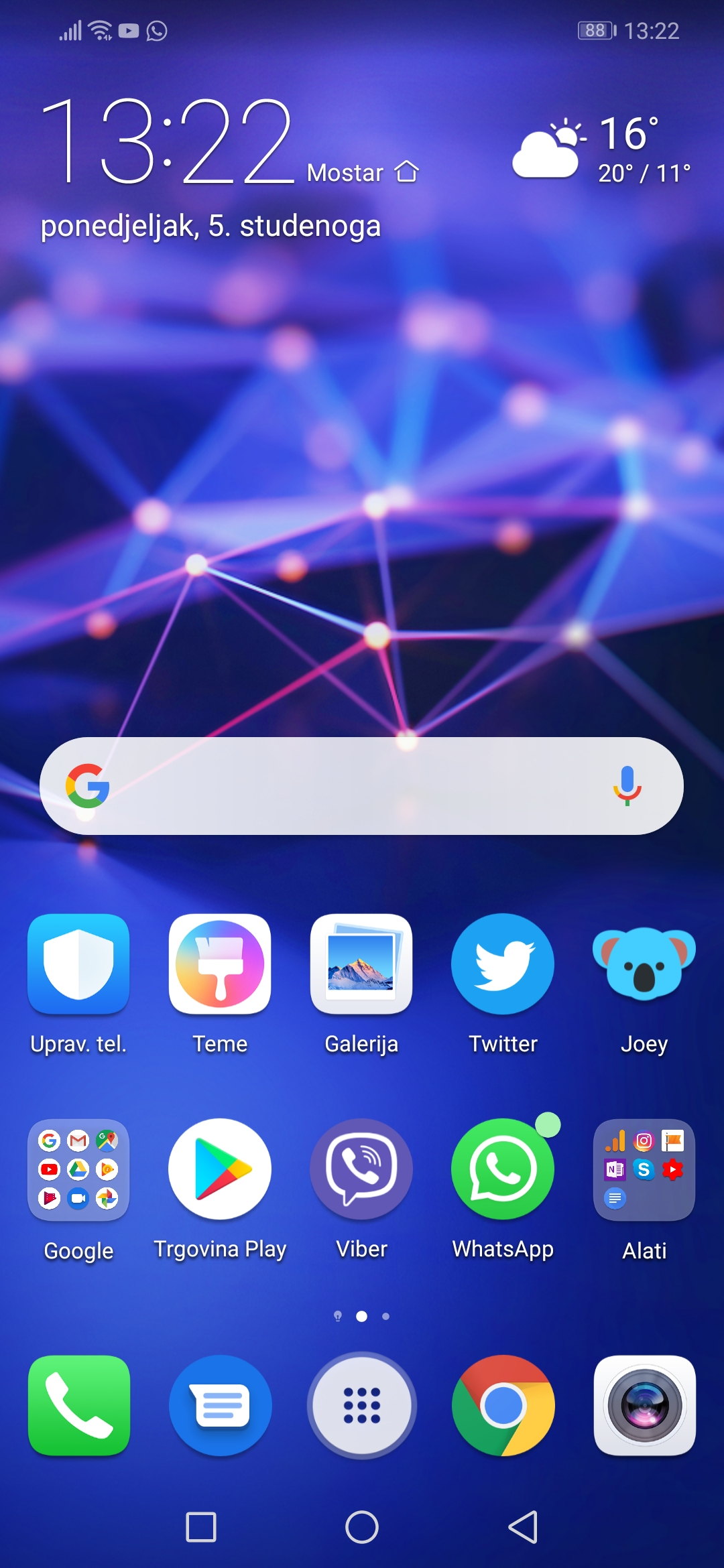Screen dimensions: 724x1568
Task: Open the camera app
Action: pos(644,1405)
